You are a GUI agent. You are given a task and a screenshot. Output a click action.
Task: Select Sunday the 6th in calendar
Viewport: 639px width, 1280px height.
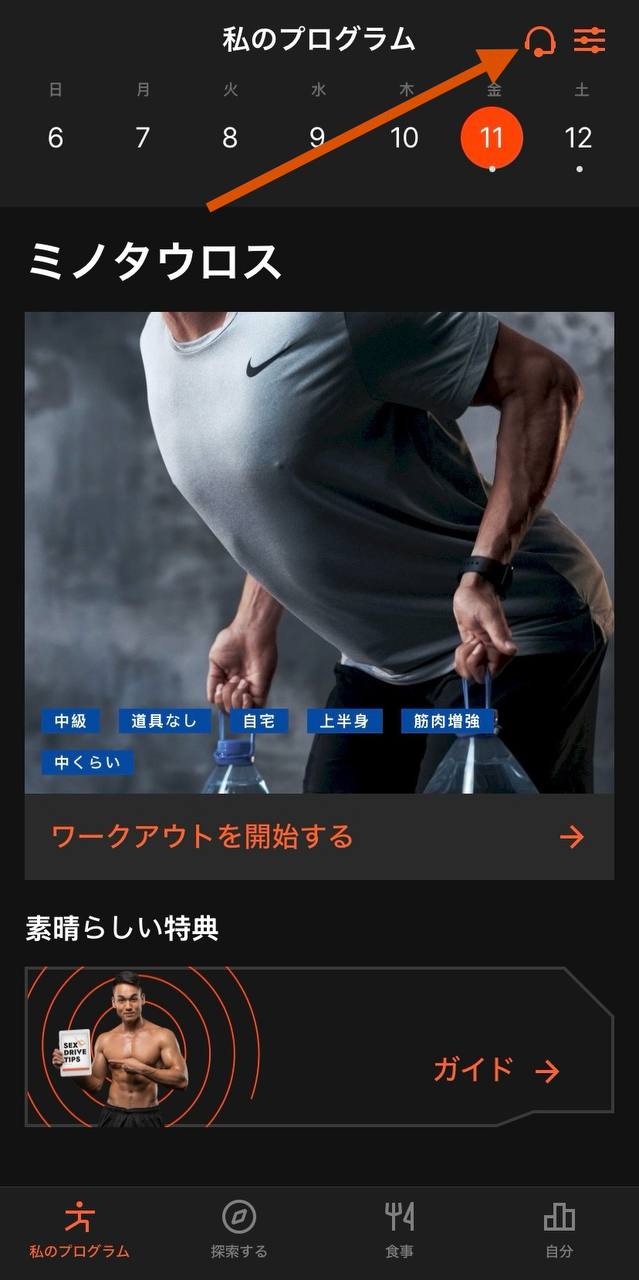[55, 137]
